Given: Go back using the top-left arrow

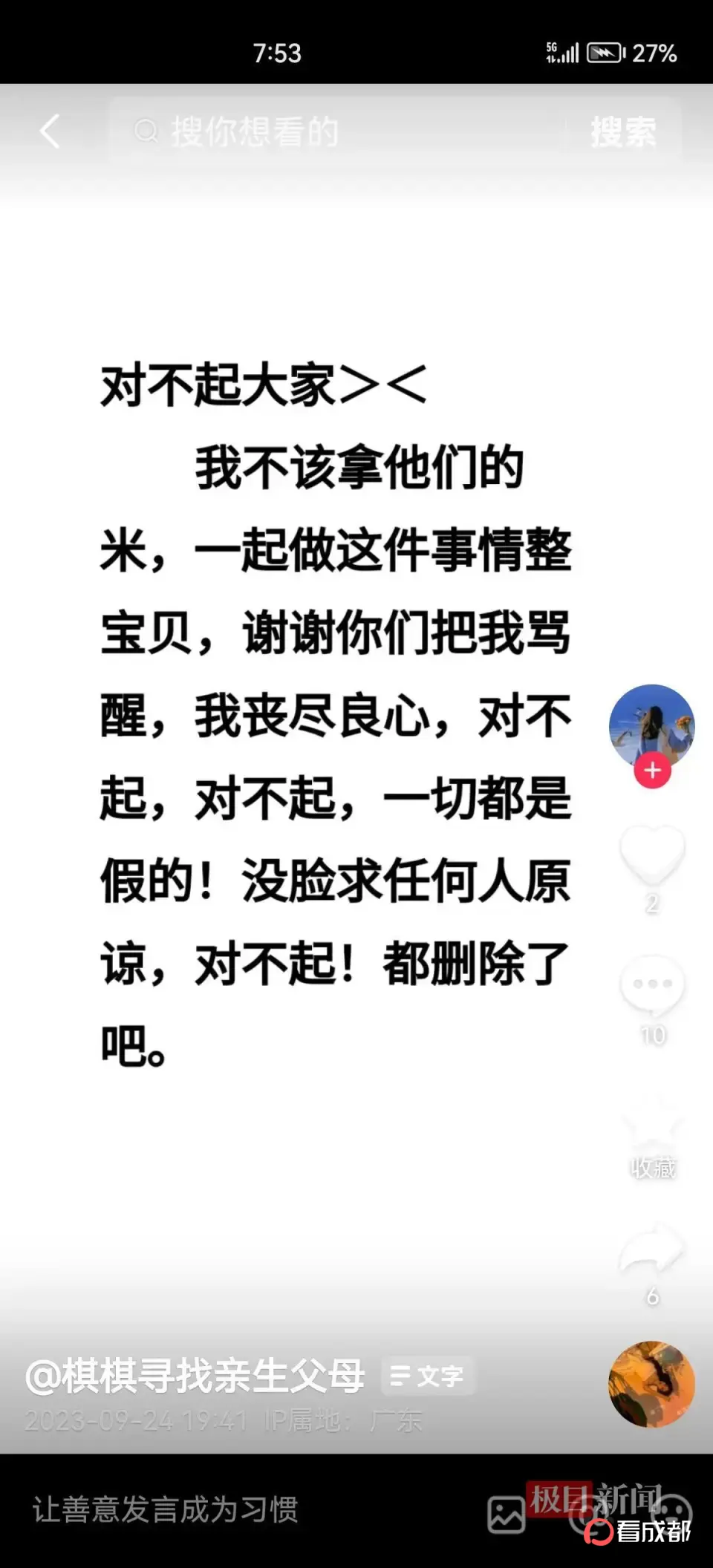Looking at the screenshot, I should (x=50, y=131).
